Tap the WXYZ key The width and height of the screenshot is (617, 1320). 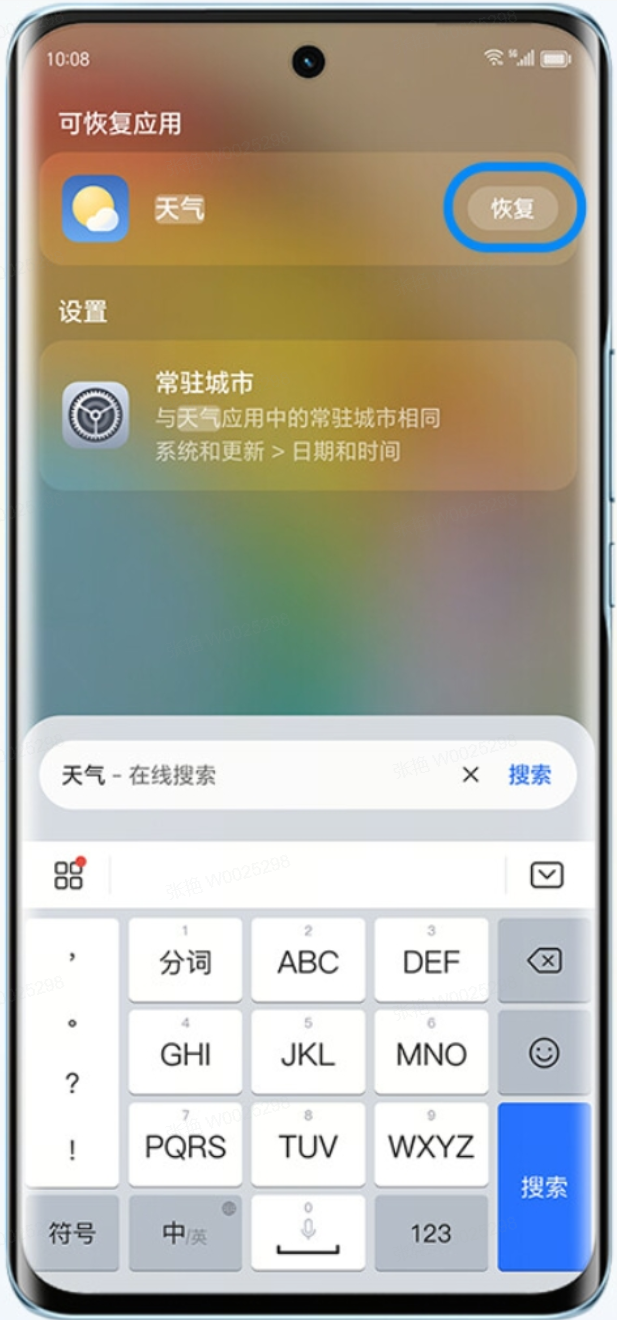point(431,1144)
